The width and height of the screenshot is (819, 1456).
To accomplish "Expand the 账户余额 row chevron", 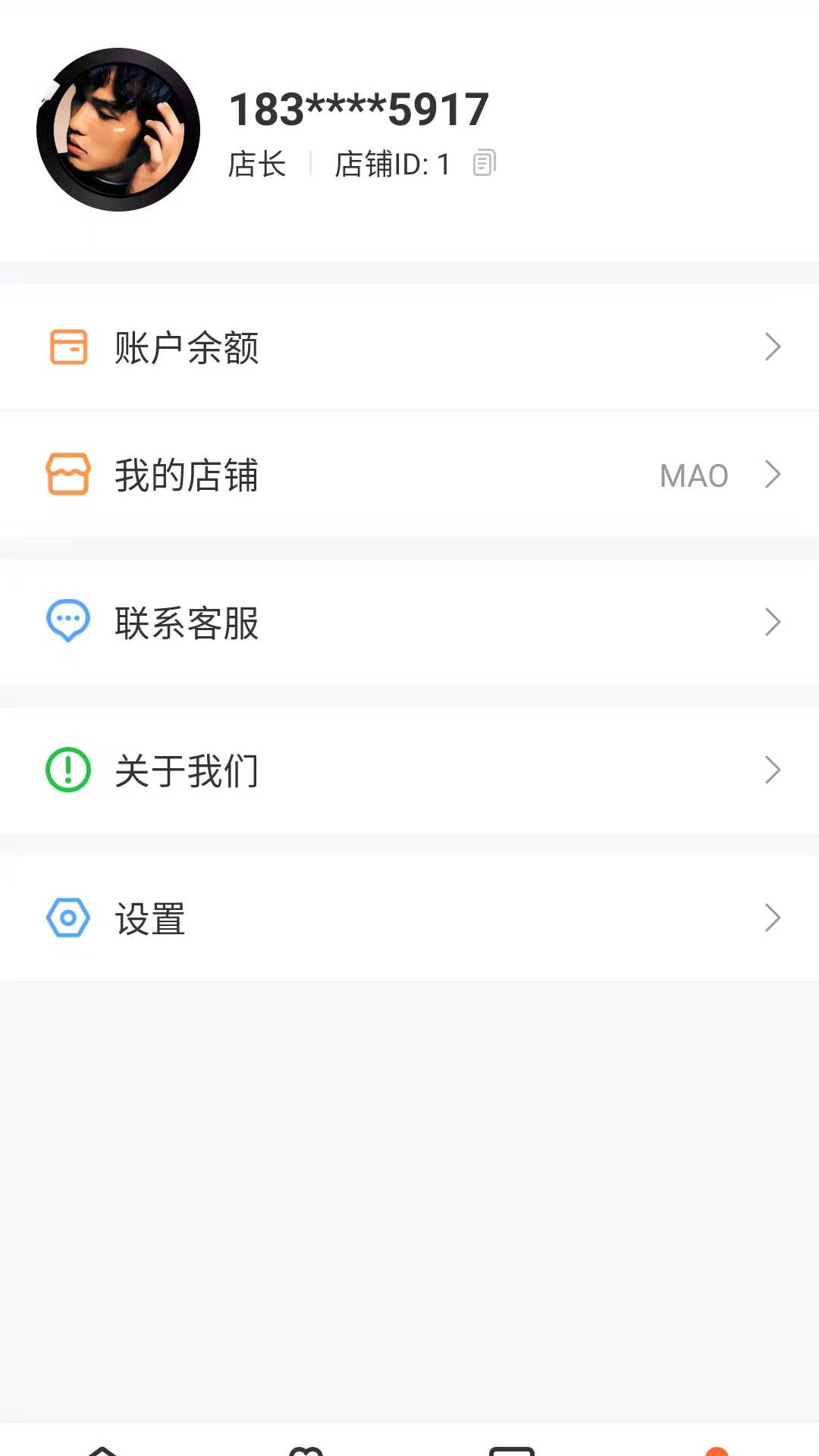I will (773, 347).
